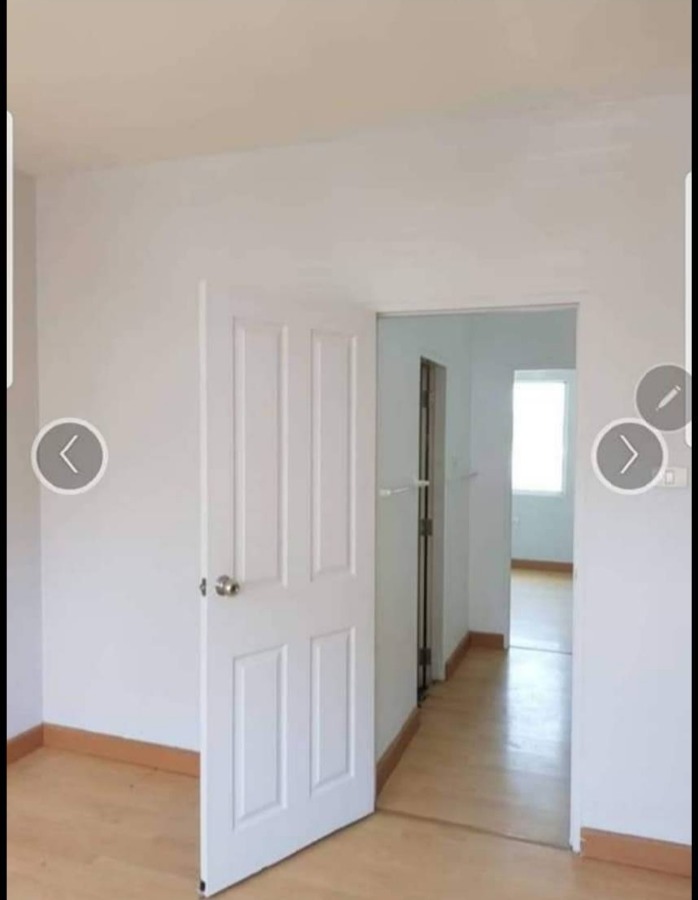Viewport: 698px width, 900px height.
Task: Tap the pencil edit icon
Action: coord(667,397)
